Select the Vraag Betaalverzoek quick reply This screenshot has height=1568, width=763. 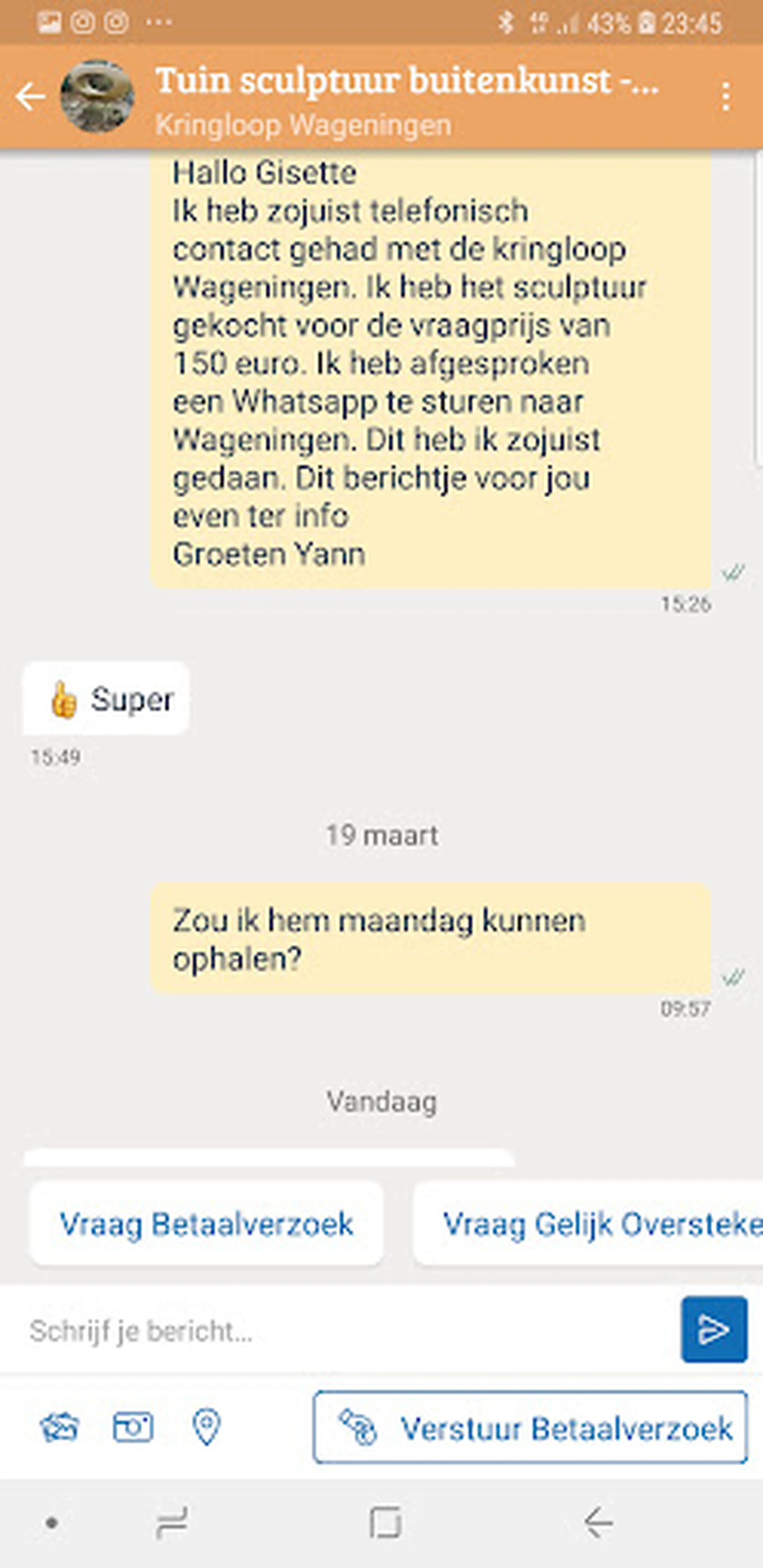point(206,1224)
